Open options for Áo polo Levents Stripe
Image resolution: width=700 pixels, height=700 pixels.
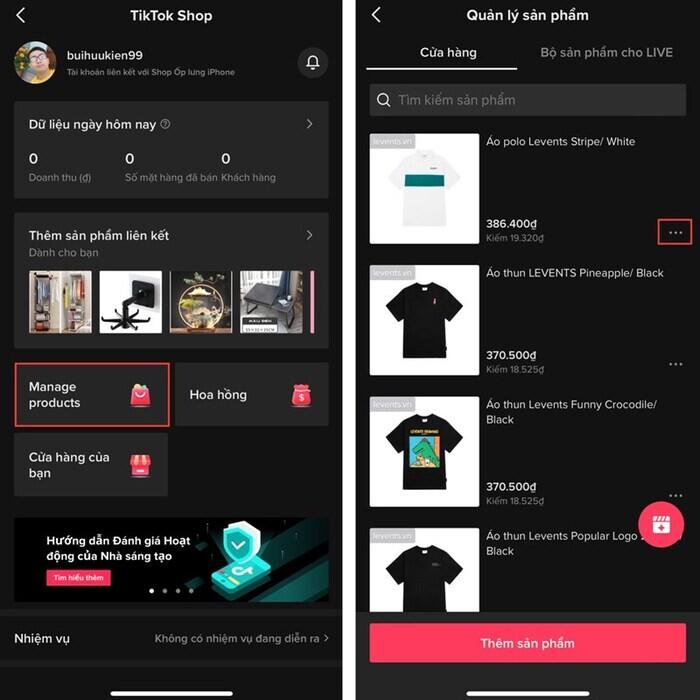point(675,232)
